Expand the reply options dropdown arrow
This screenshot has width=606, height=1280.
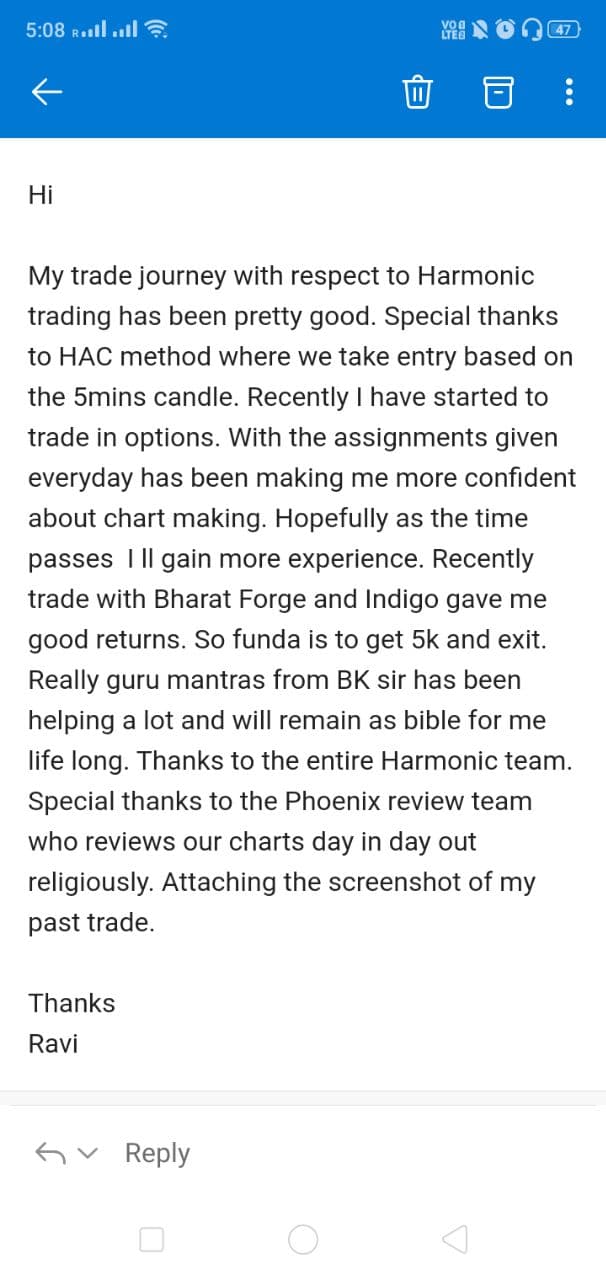(89, 1154)
